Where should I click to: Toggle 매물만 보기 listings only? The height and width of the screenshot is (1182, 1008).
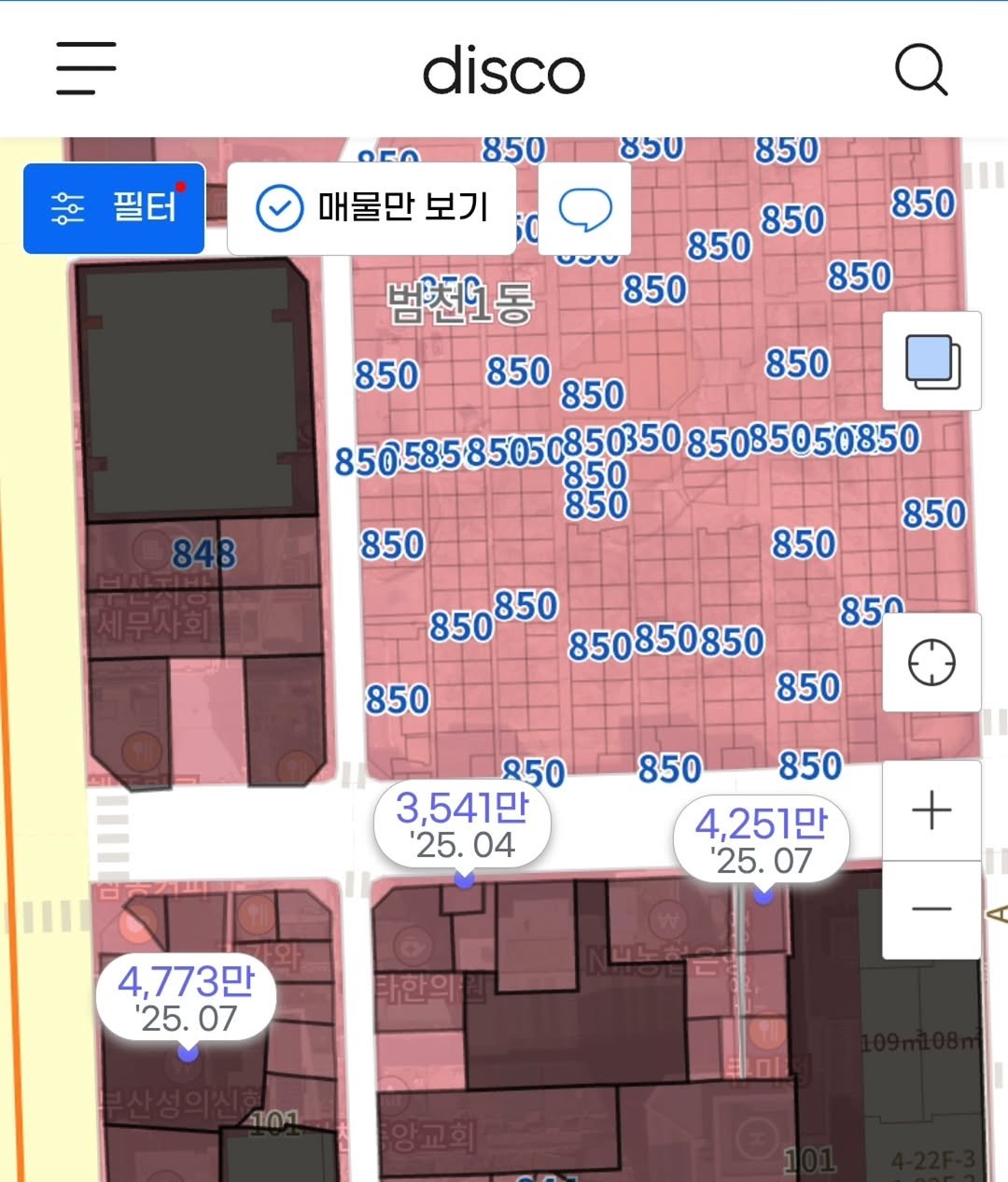(x=371, y=207)
